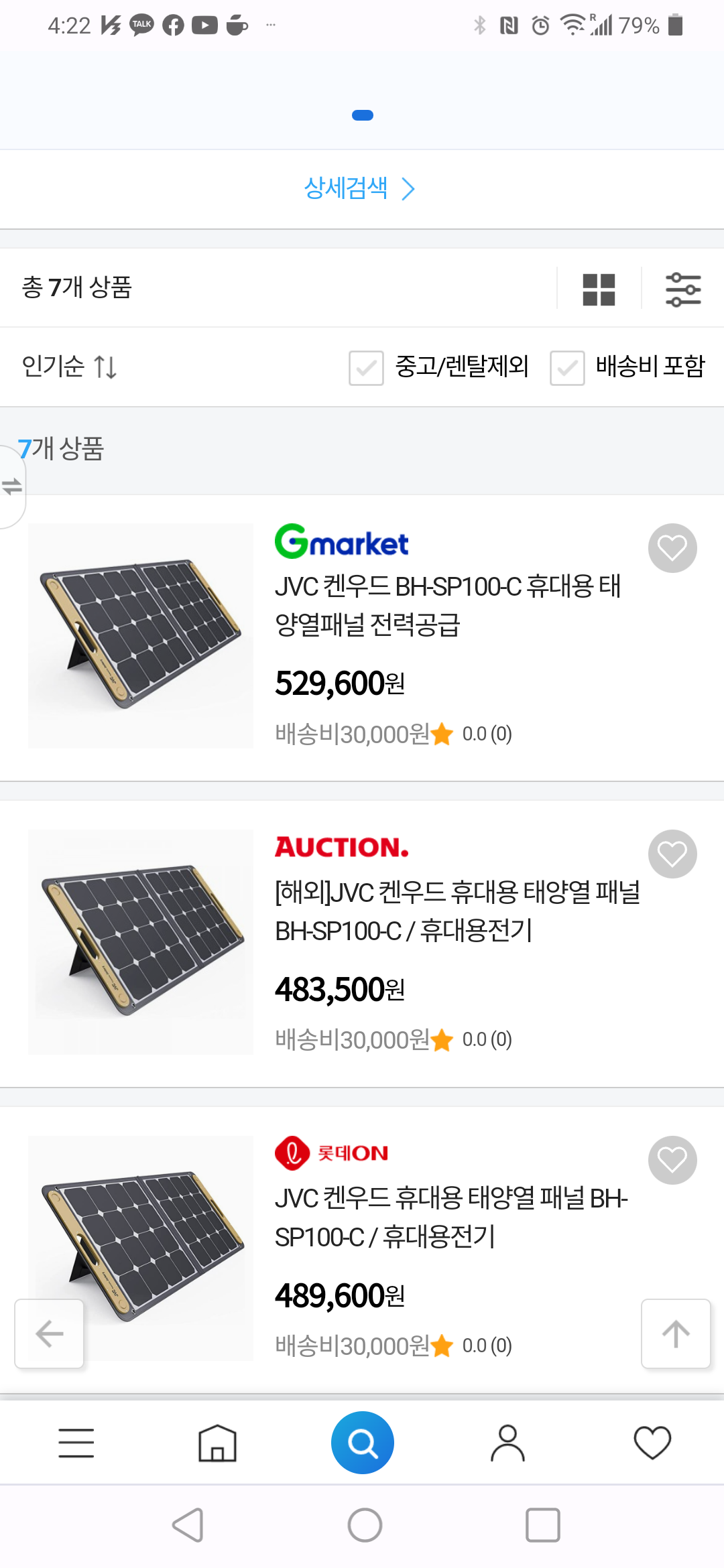The width and height of the screenshot is (724, 1568).
Task: Tap the blue search button
Action: 362,1443
